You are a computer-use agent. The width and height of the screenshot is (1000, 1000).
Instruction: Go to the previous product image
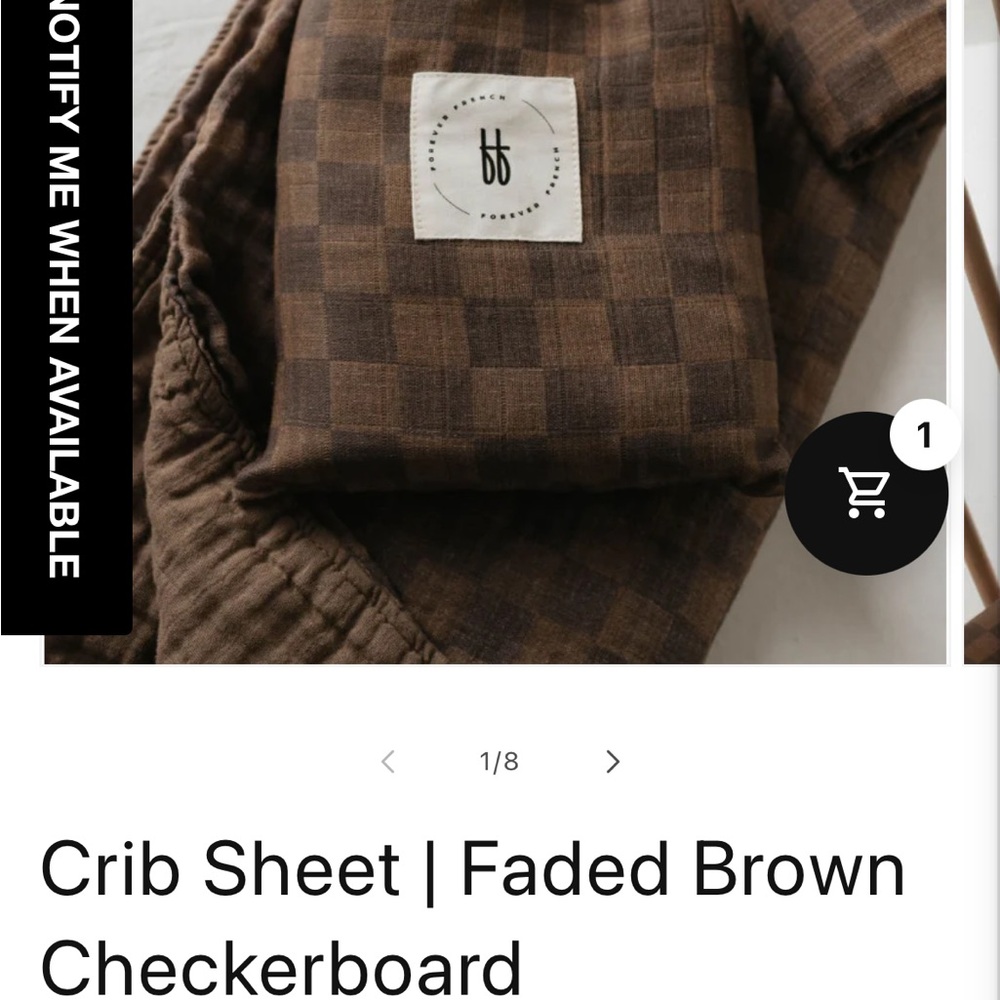pyautogui.click(x=388, y=762)
